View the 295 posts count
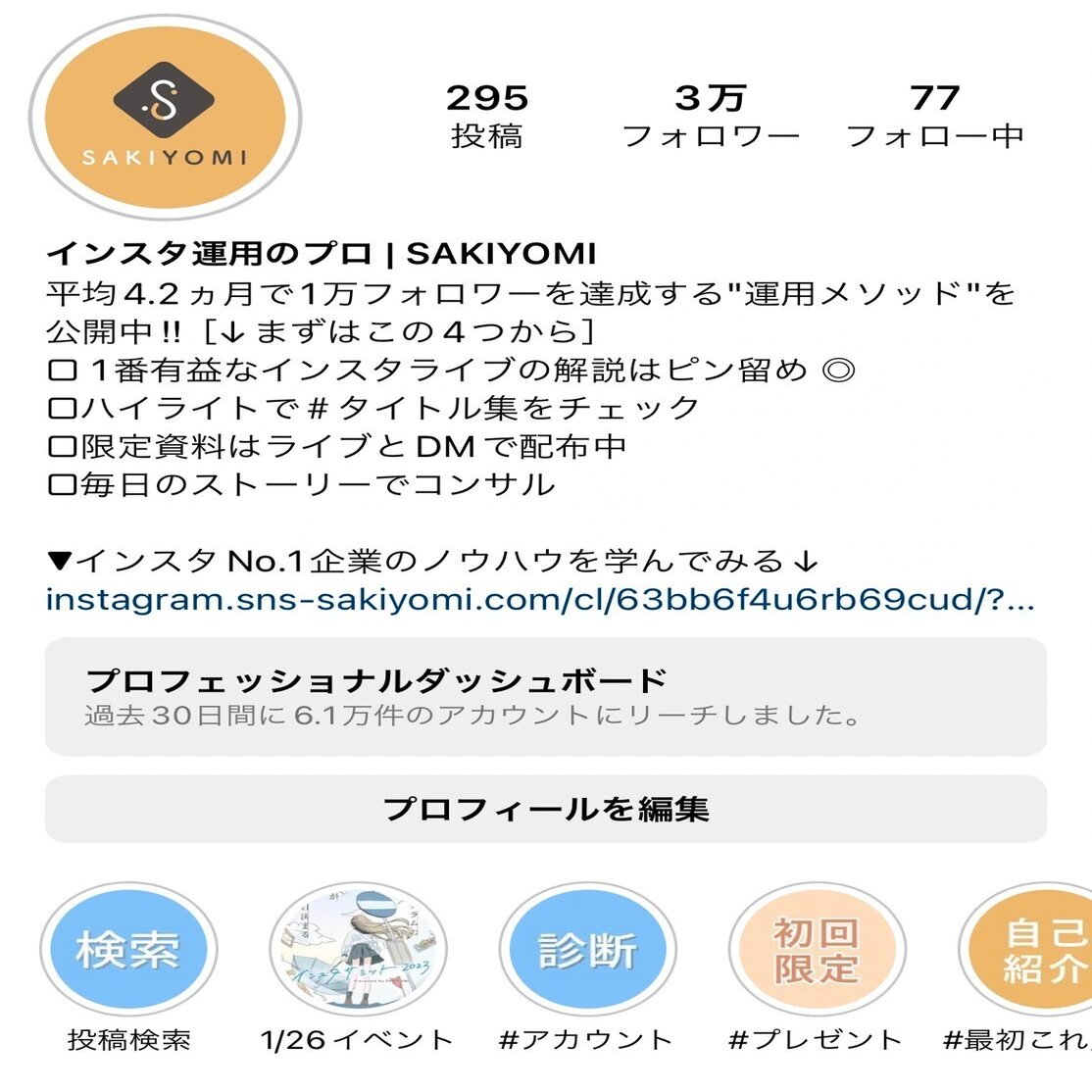Viewport: 1092px width, 1092px height. [487, 116]
